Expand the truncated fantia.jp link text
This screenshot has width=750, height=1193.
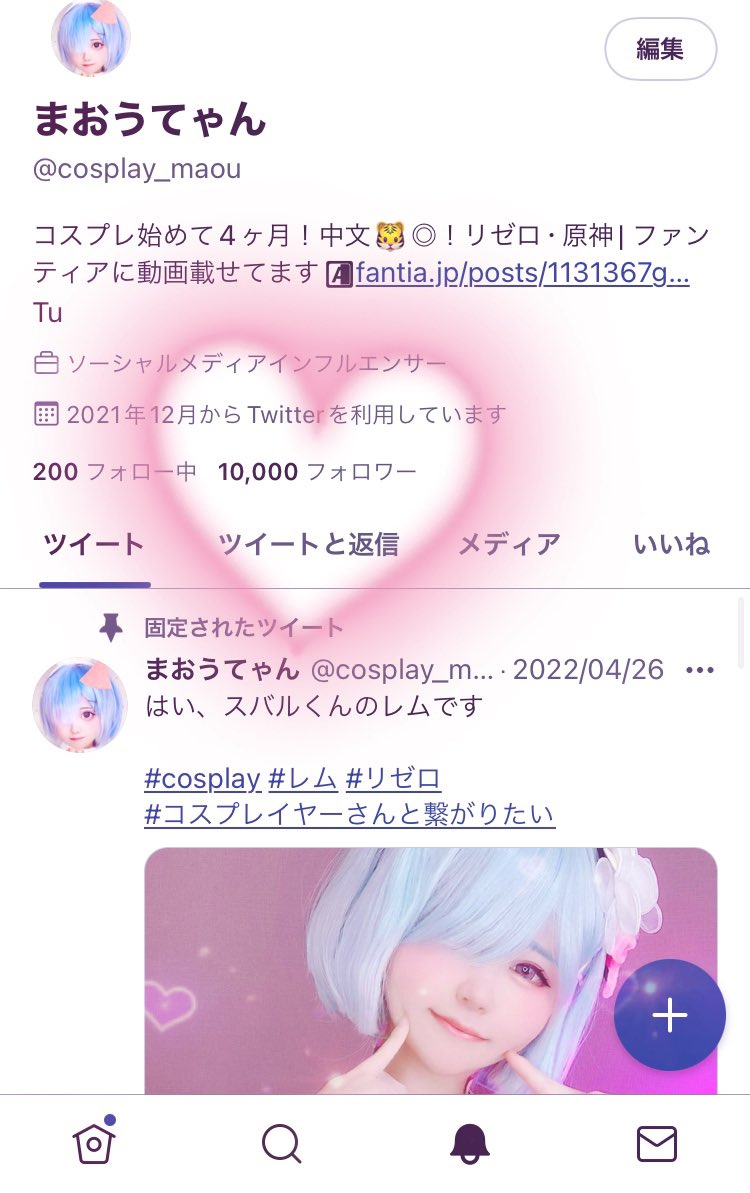[520, 273]
